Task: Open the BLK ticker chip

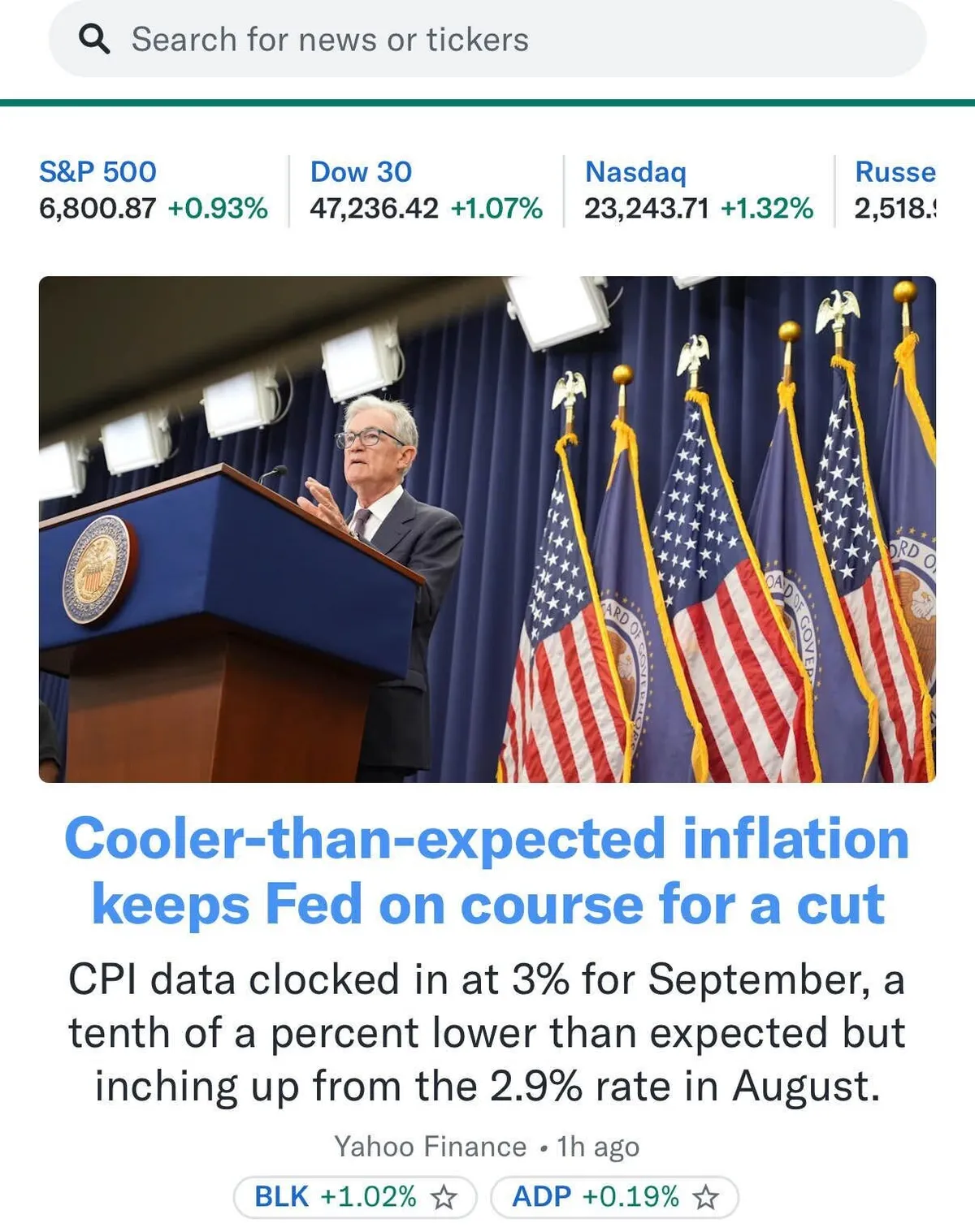Action: pyautogui.click(x=335, y=1196)
